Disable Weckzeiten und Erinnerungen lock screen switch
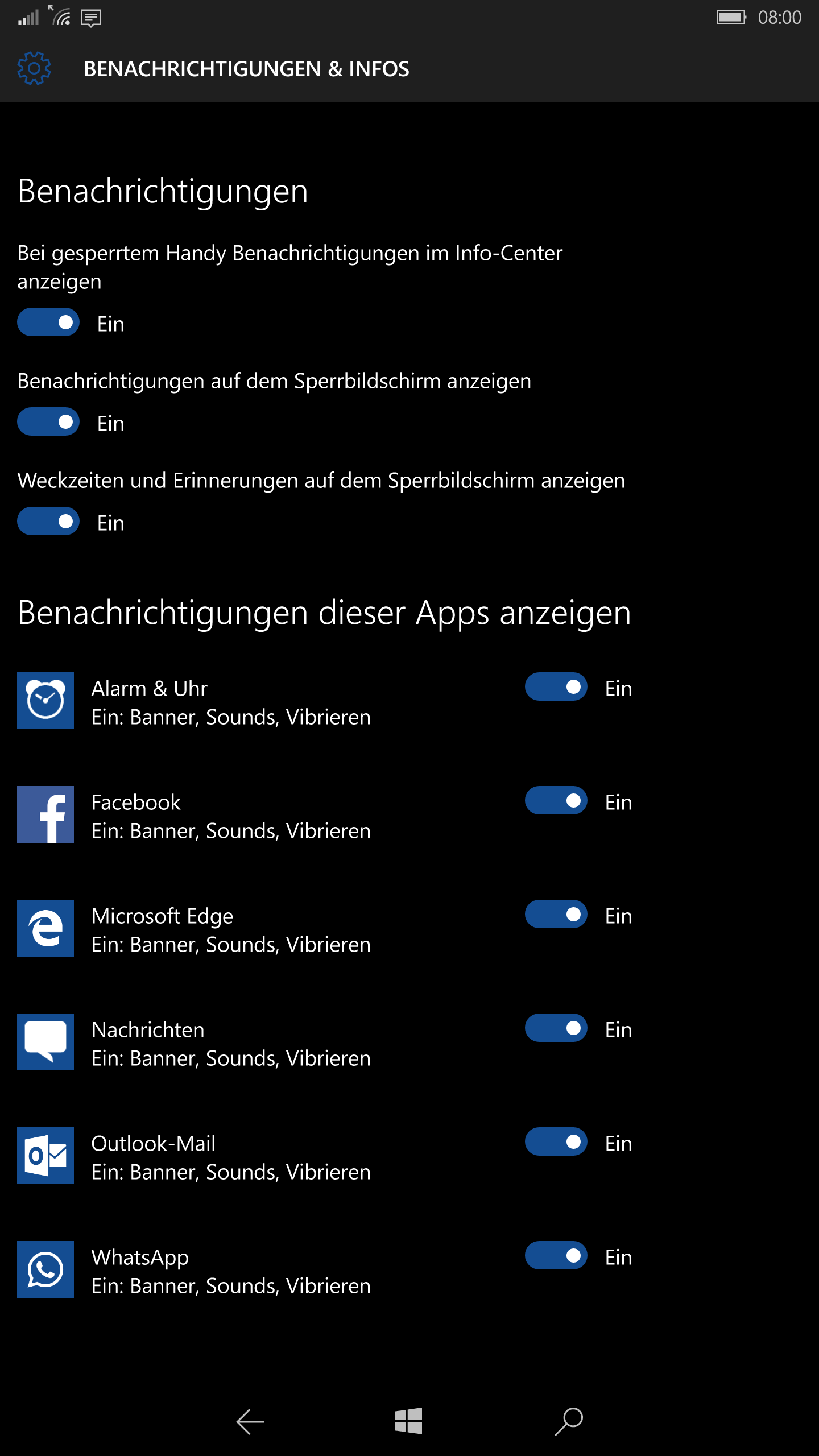The width and height of the screenshot is (819, 1456). click(x=48, y=522)
